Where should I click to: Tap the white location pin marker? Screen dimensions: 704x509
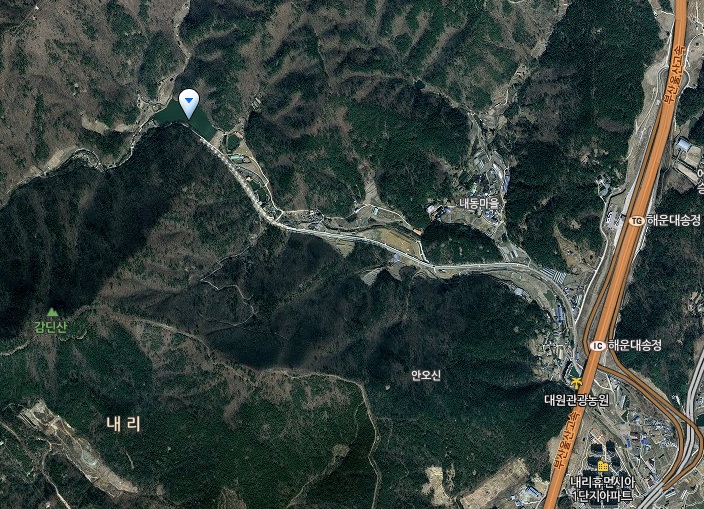(189, 102)
